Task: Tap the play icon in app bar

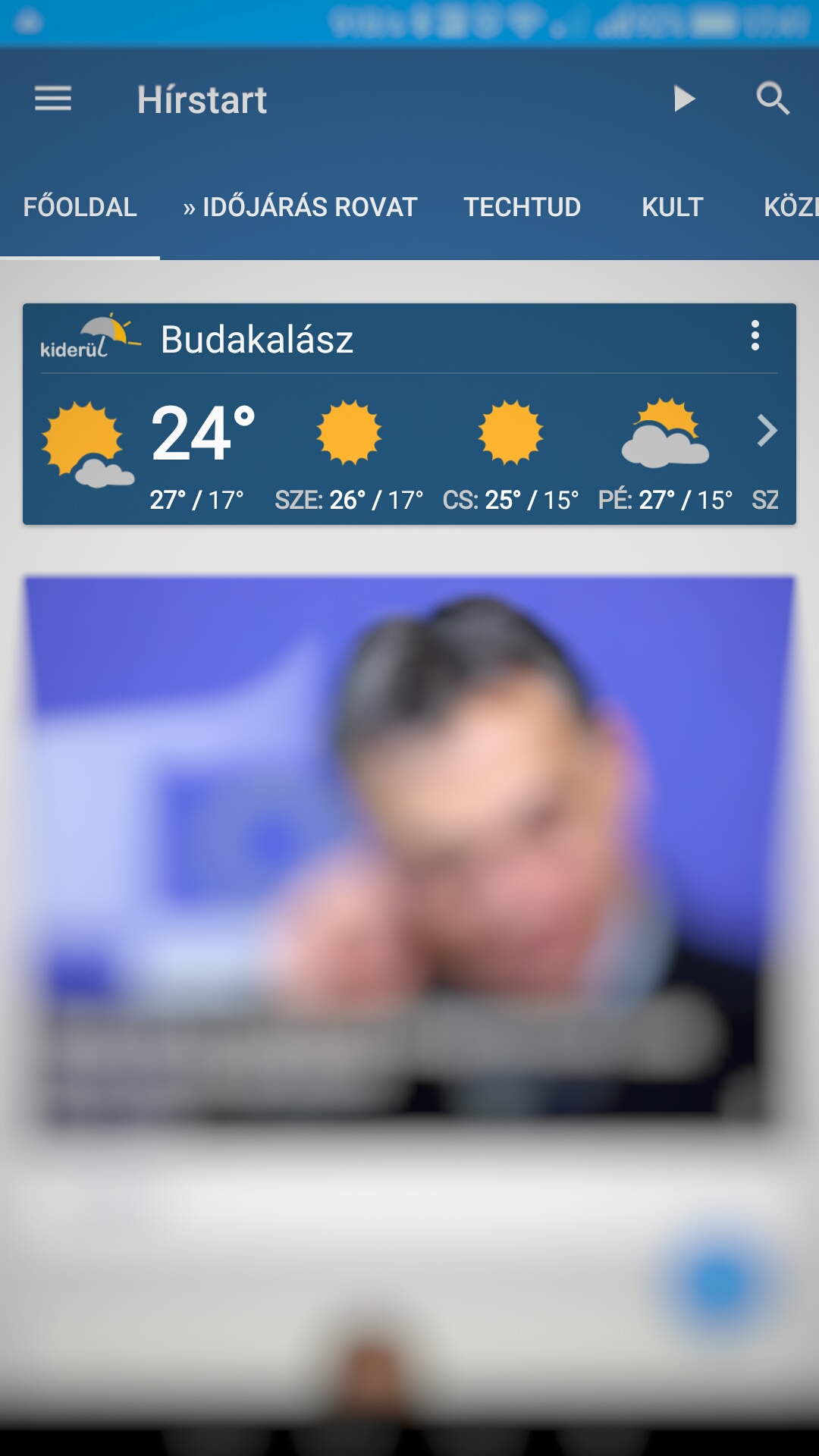Action: click(x=684, y=99)
